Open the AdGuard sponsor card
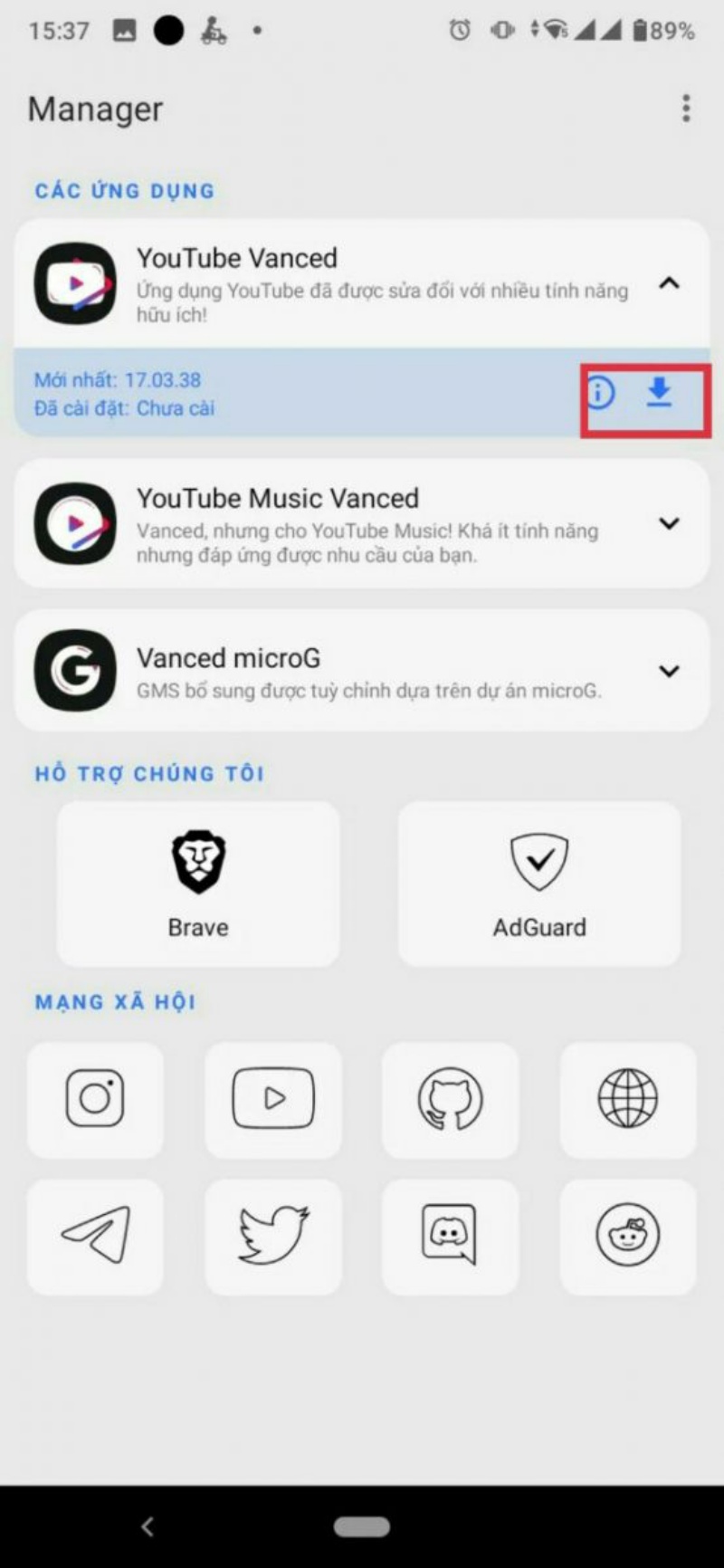Screen dimensions: 724x1568 (x=539, y=884)
